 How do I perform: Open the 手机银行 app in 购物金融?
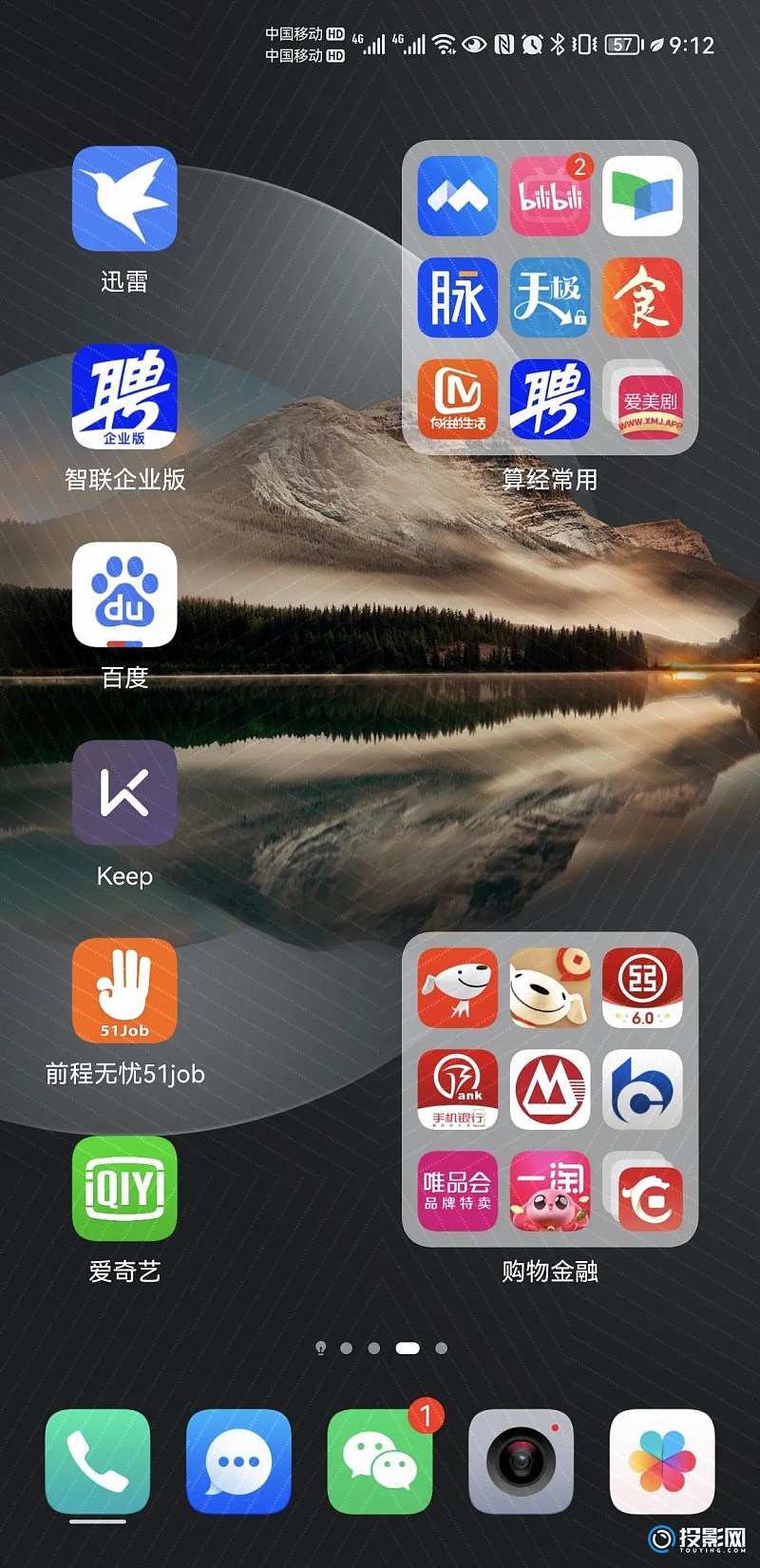[x=458, y=1089]
